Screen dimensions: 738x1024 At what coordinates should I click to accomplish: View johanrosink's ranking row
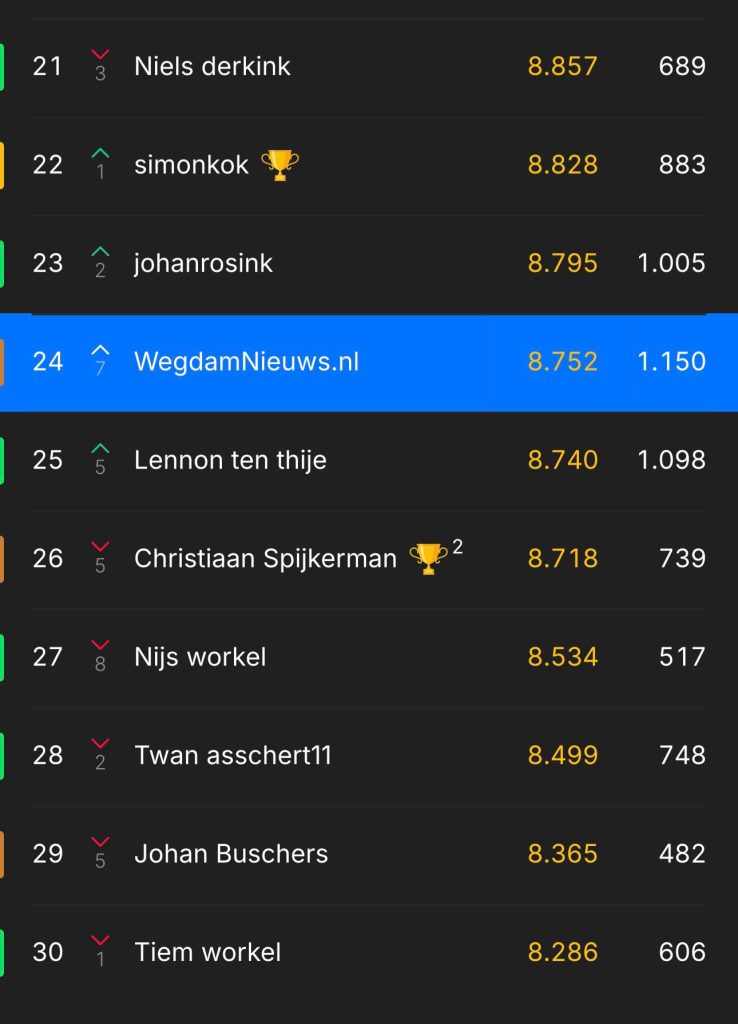[203, 263]
